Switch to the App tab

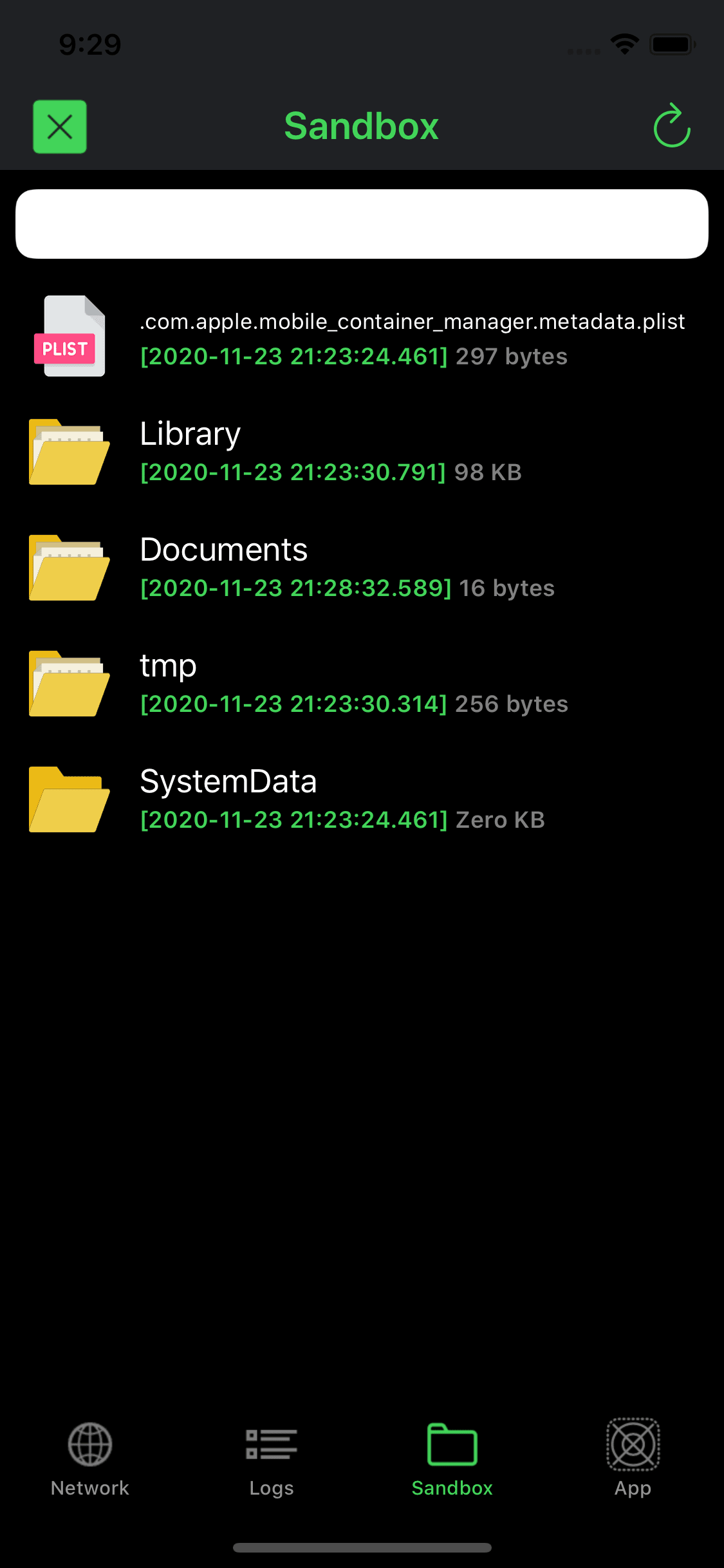[633, 1459]
